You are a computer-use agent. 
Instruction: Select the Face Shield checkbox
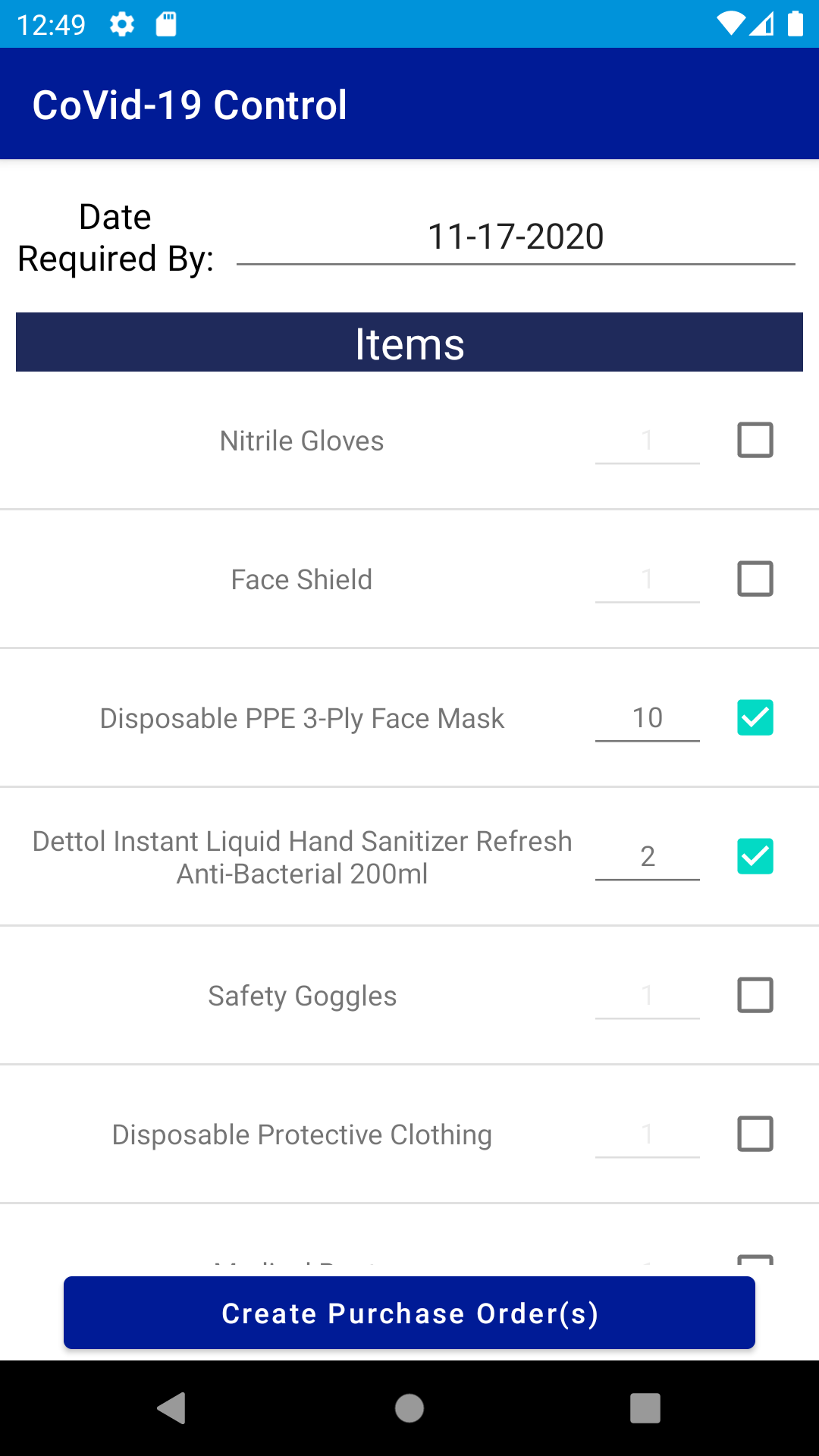[755, 579]
